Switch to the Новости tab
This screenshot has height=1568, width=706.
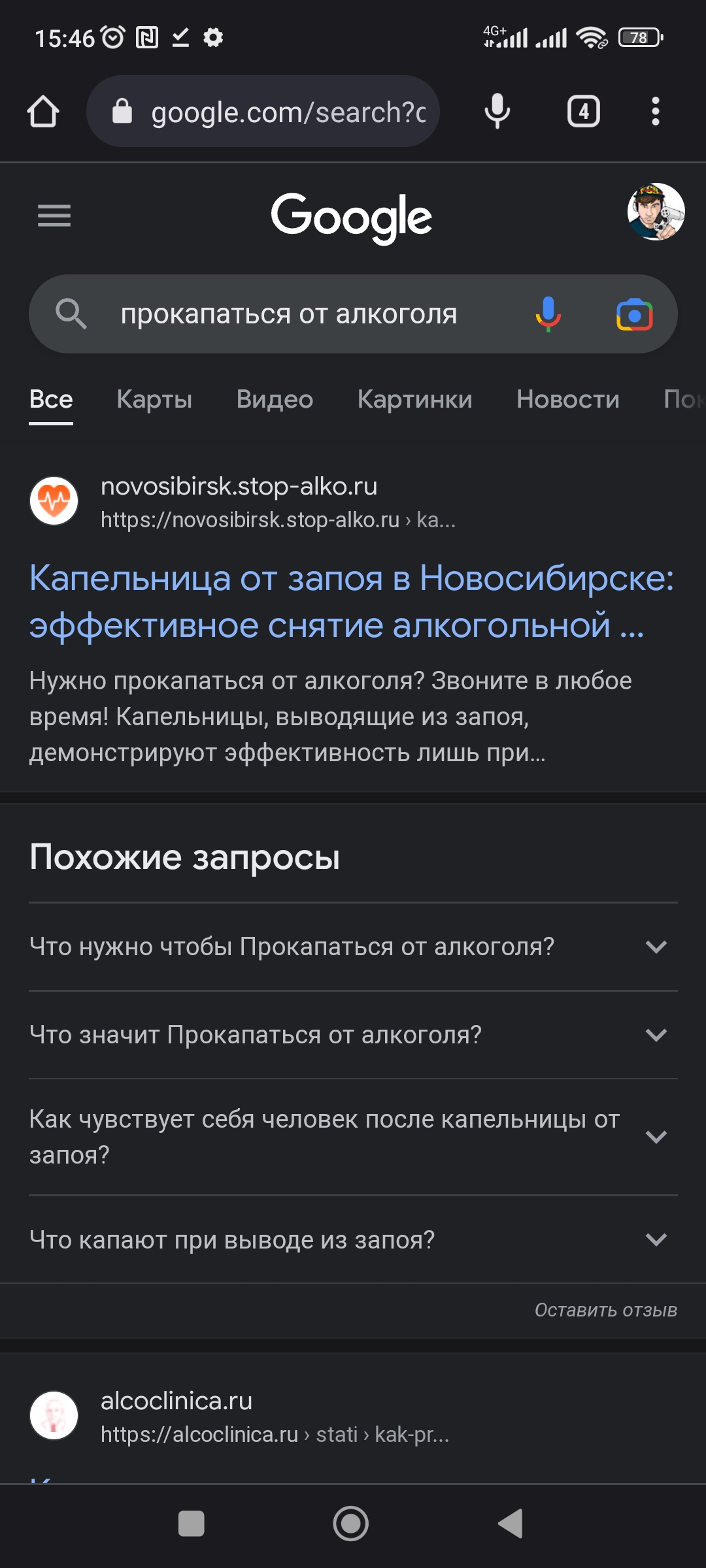click(567, 399)
